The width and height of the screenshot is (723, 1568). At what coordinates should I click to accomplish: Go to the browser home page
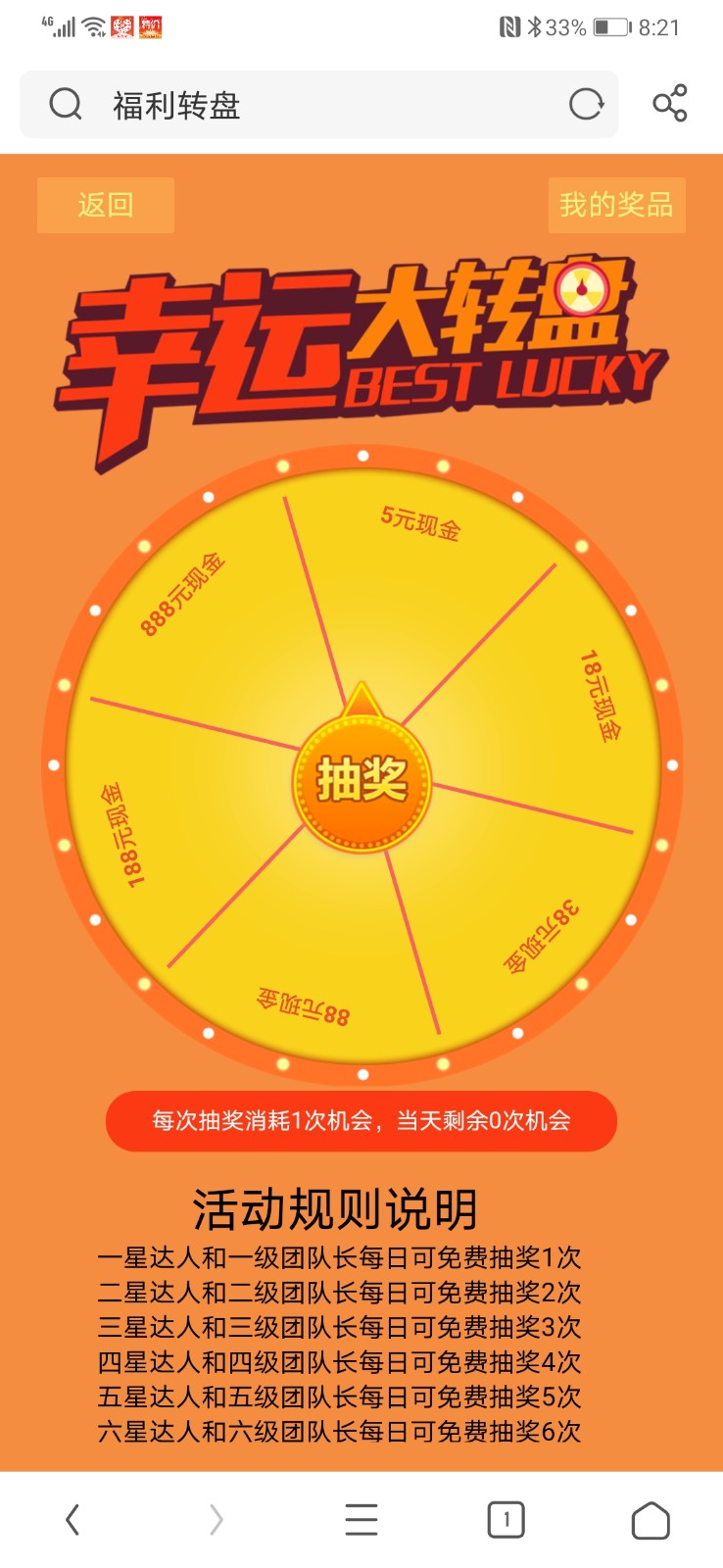(x=651, y=1520)
